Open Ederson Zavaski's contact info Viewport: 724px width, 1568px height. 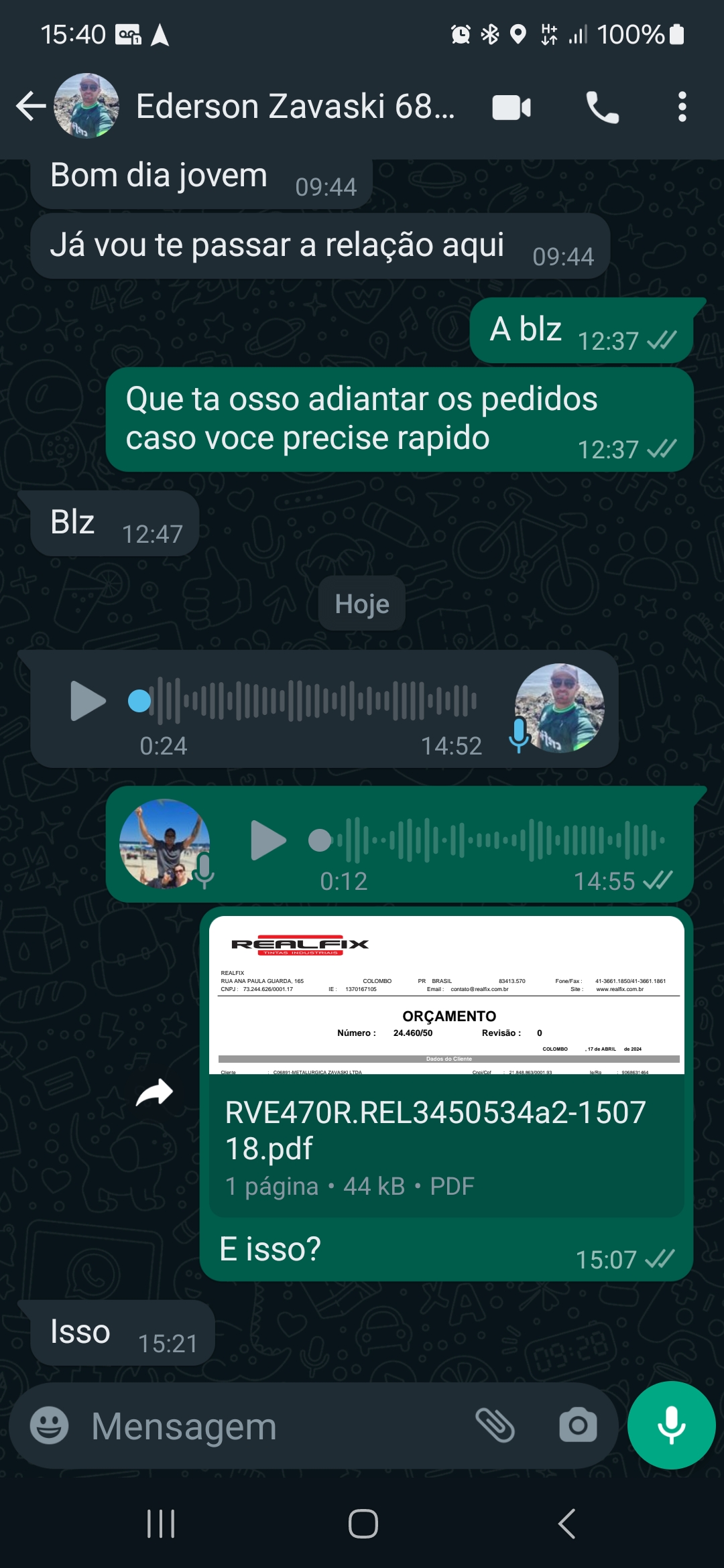[x=295, y=107]
